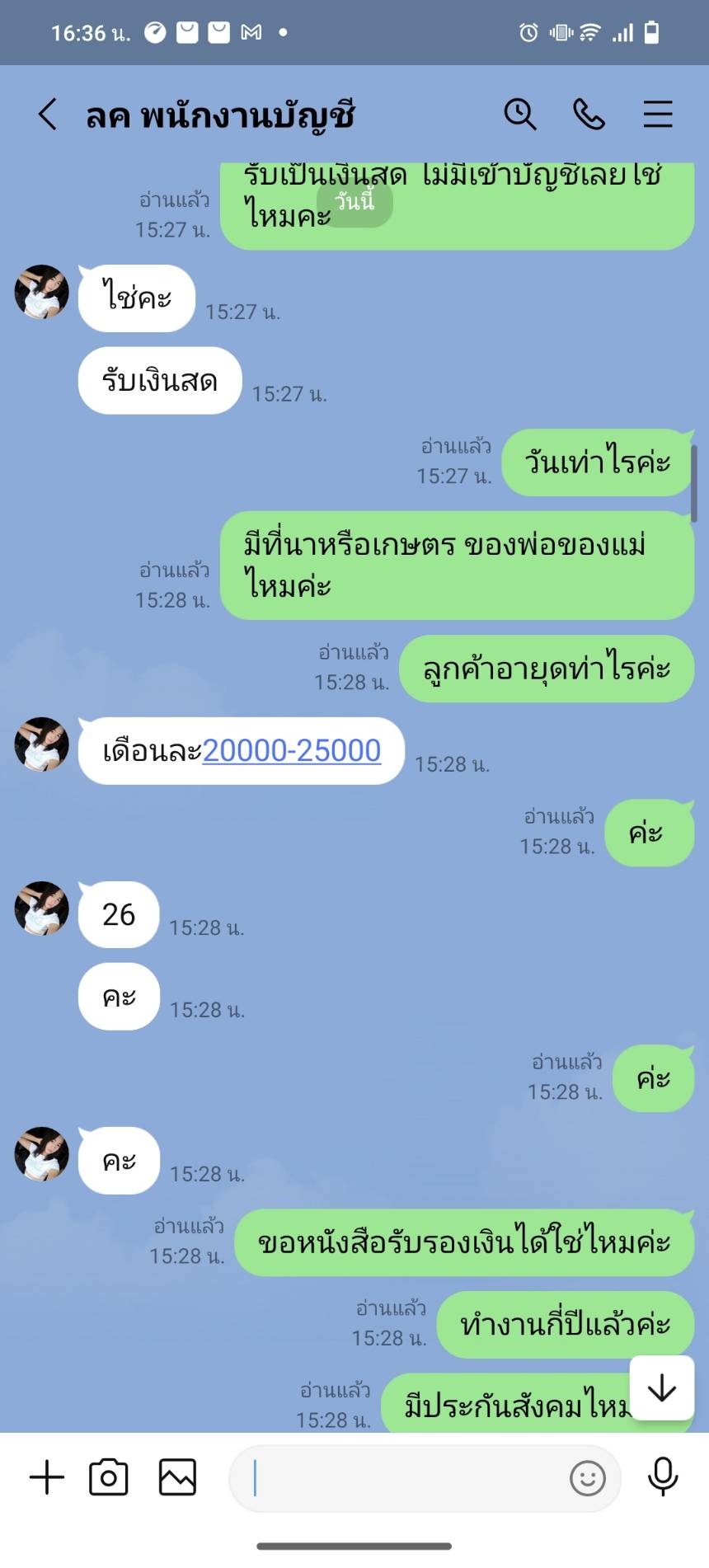The height and width of the screenshot is (1568, 709).
Task: Open the chat menu
Action: click(658, 114)
